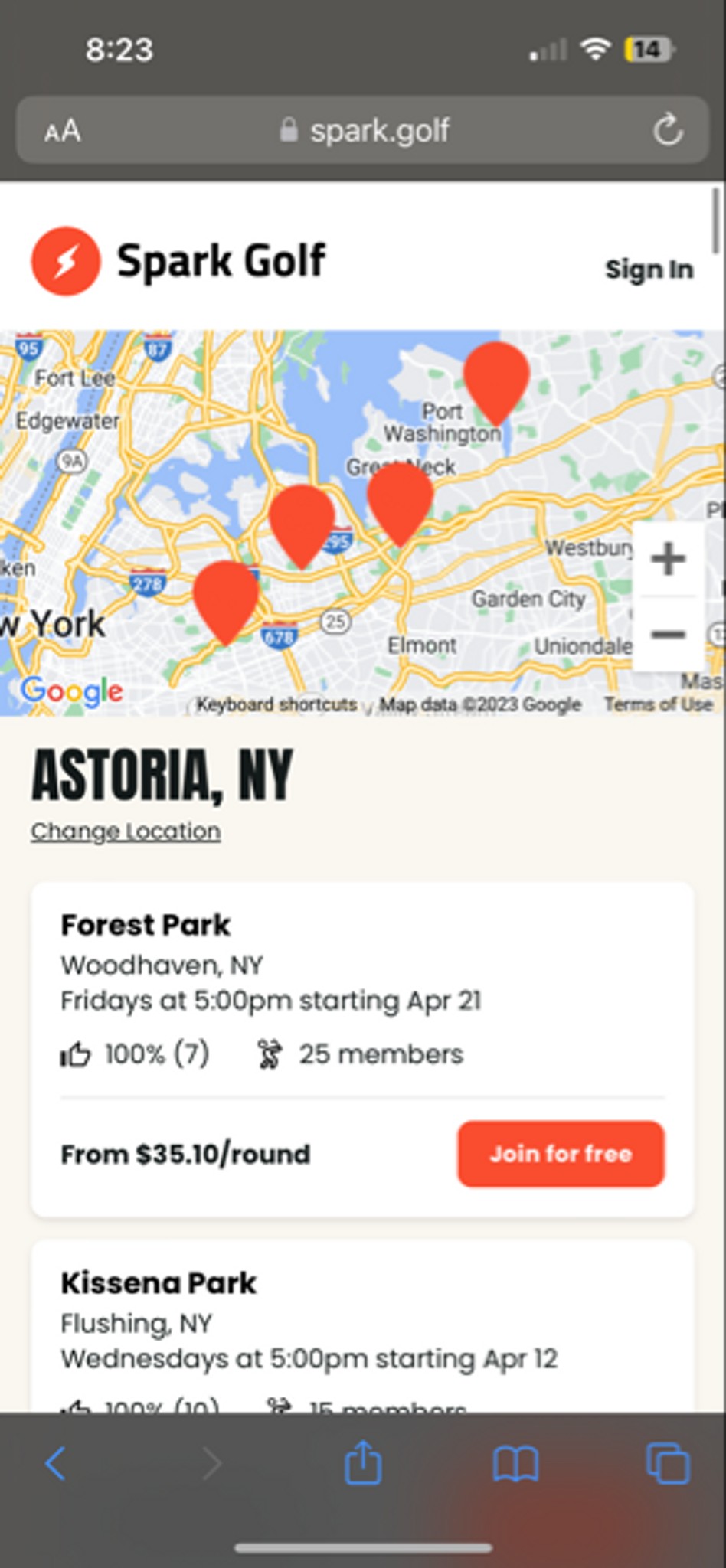Go back in Safari

(x=55, y=1464)
